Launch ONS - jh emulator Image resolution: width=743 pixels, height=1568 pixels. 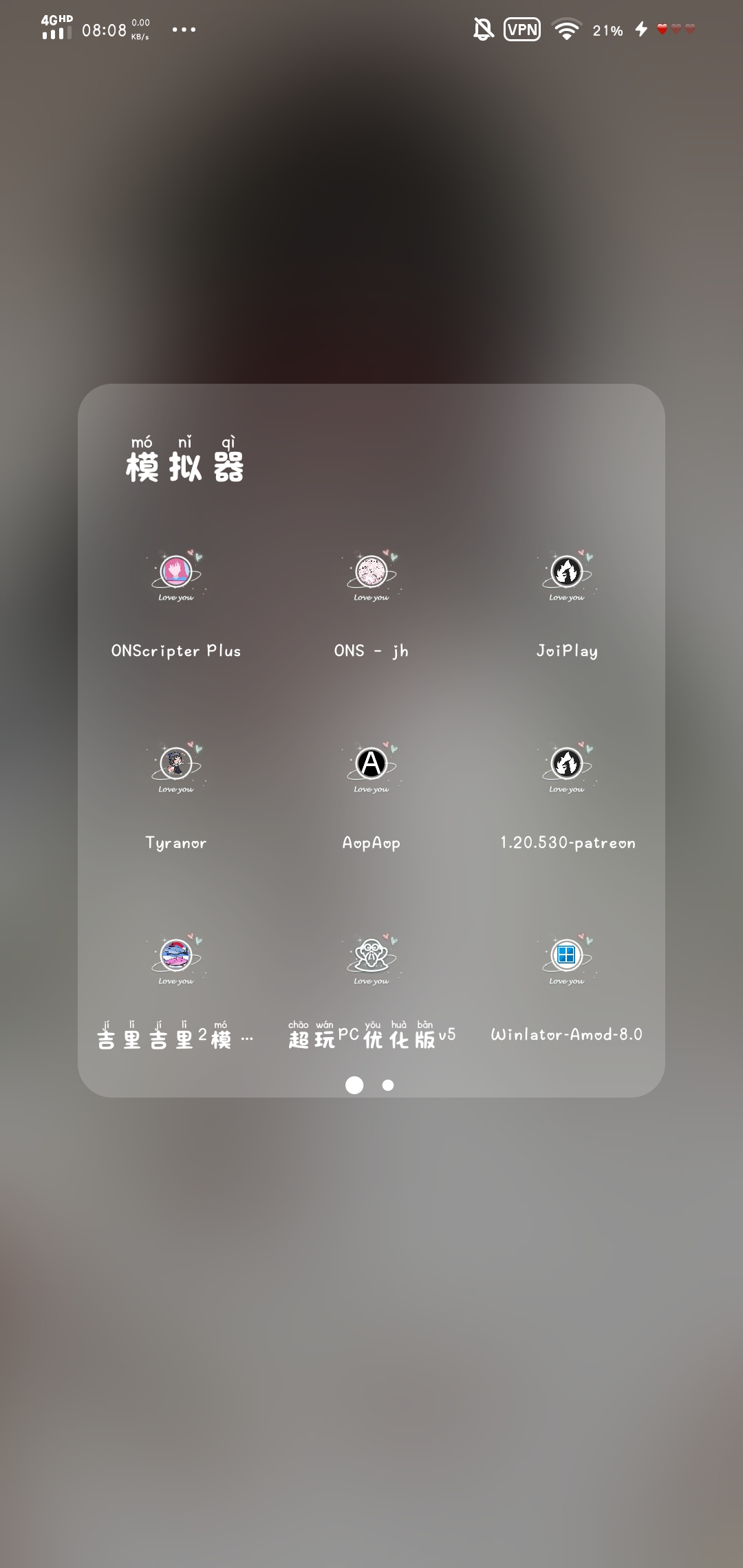tap(371, 574)
